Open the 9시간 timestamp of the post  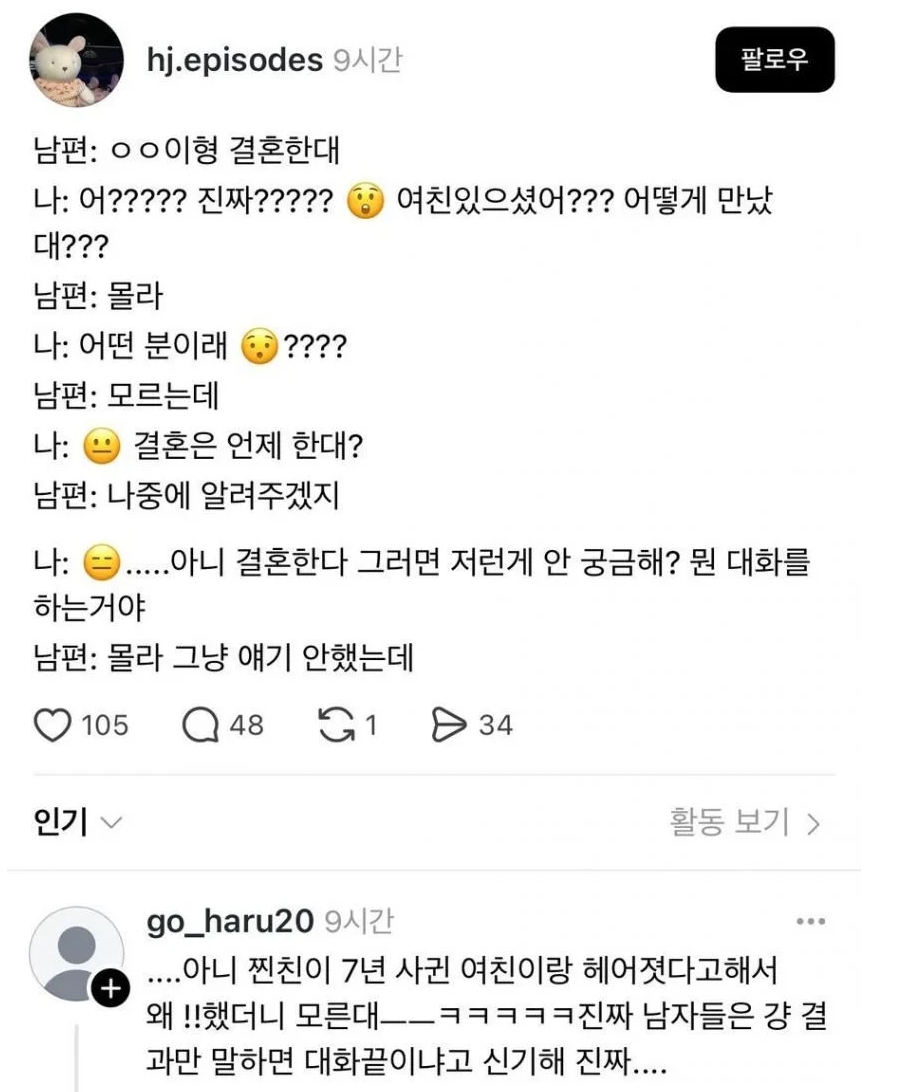point(364,60)
